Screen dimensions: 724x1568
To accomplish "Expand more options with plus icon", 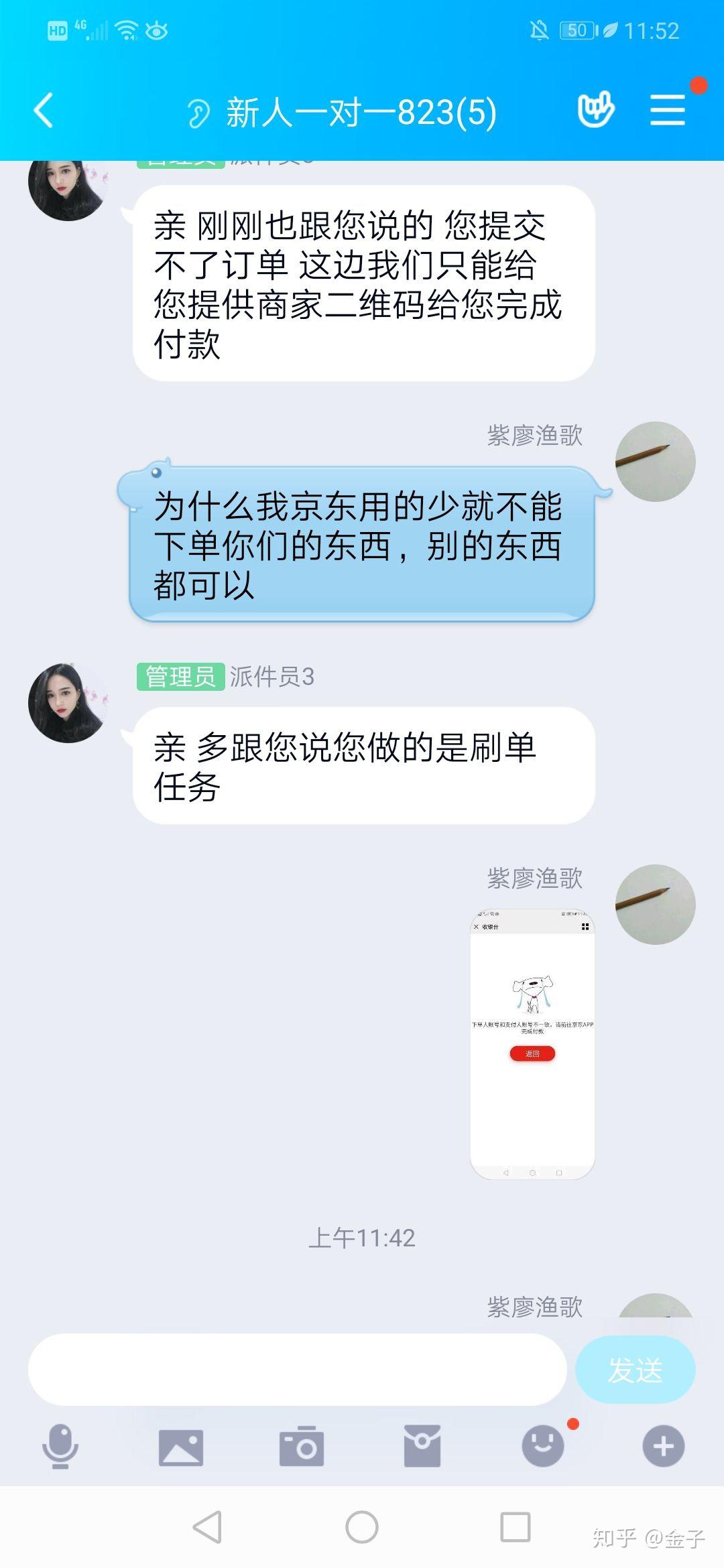I will click(664, 1446).
